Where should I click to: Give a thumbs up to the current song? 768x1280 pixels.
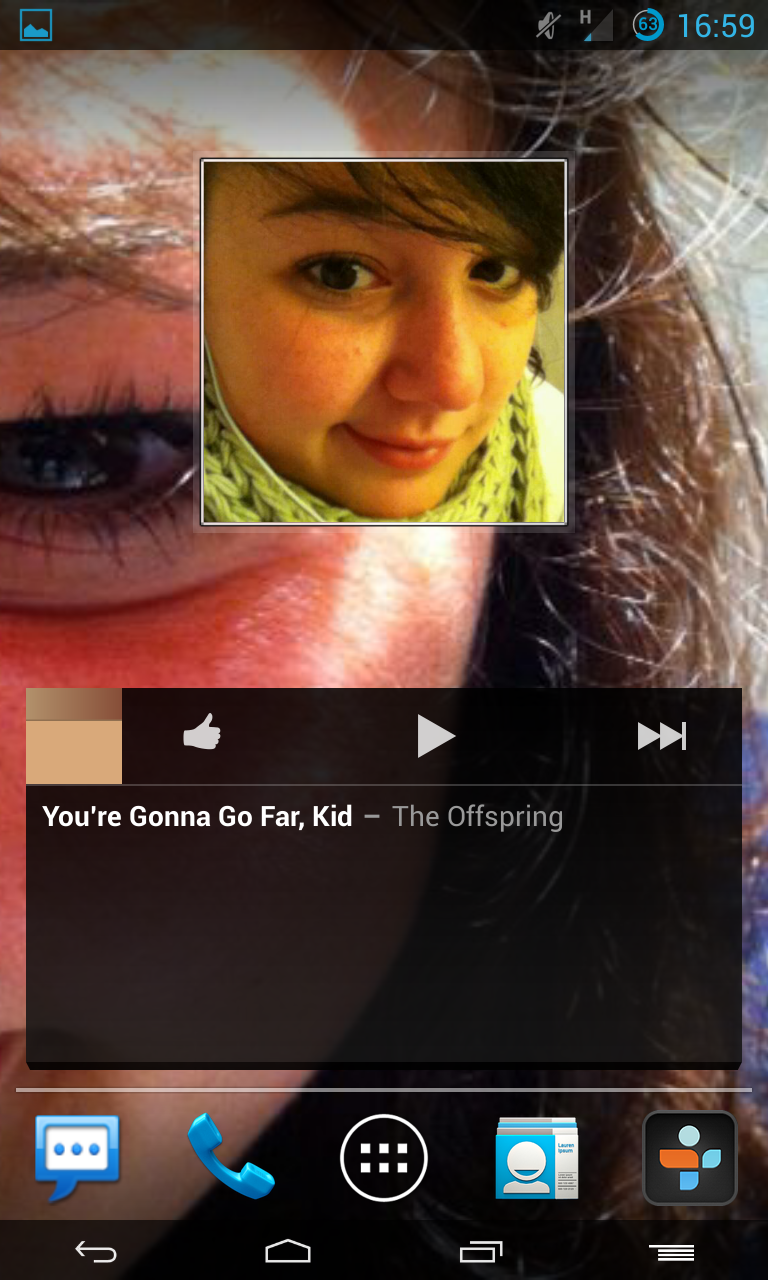202,736
